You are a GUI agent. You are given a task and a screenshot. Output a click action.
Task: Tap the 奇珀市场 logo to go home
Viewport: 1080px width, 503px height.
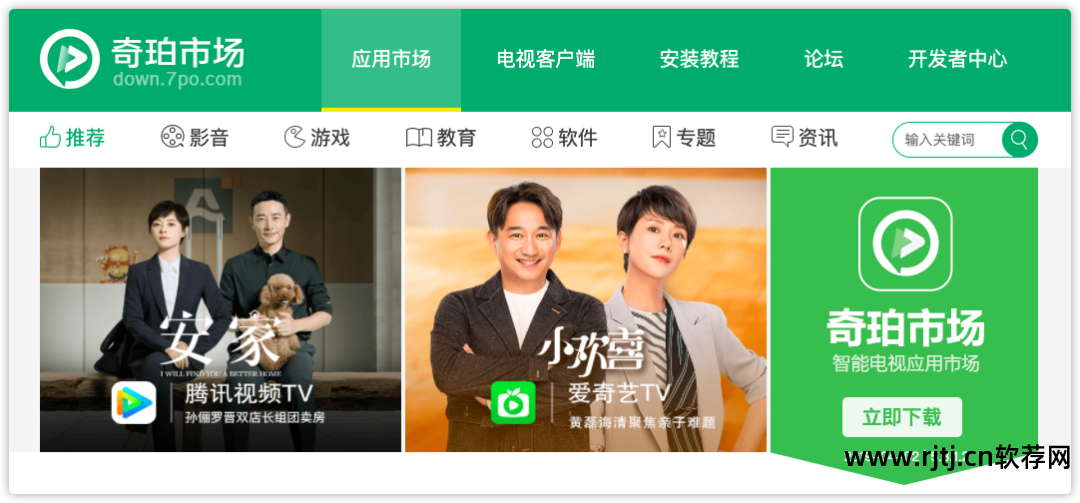[x=141, y=59]
